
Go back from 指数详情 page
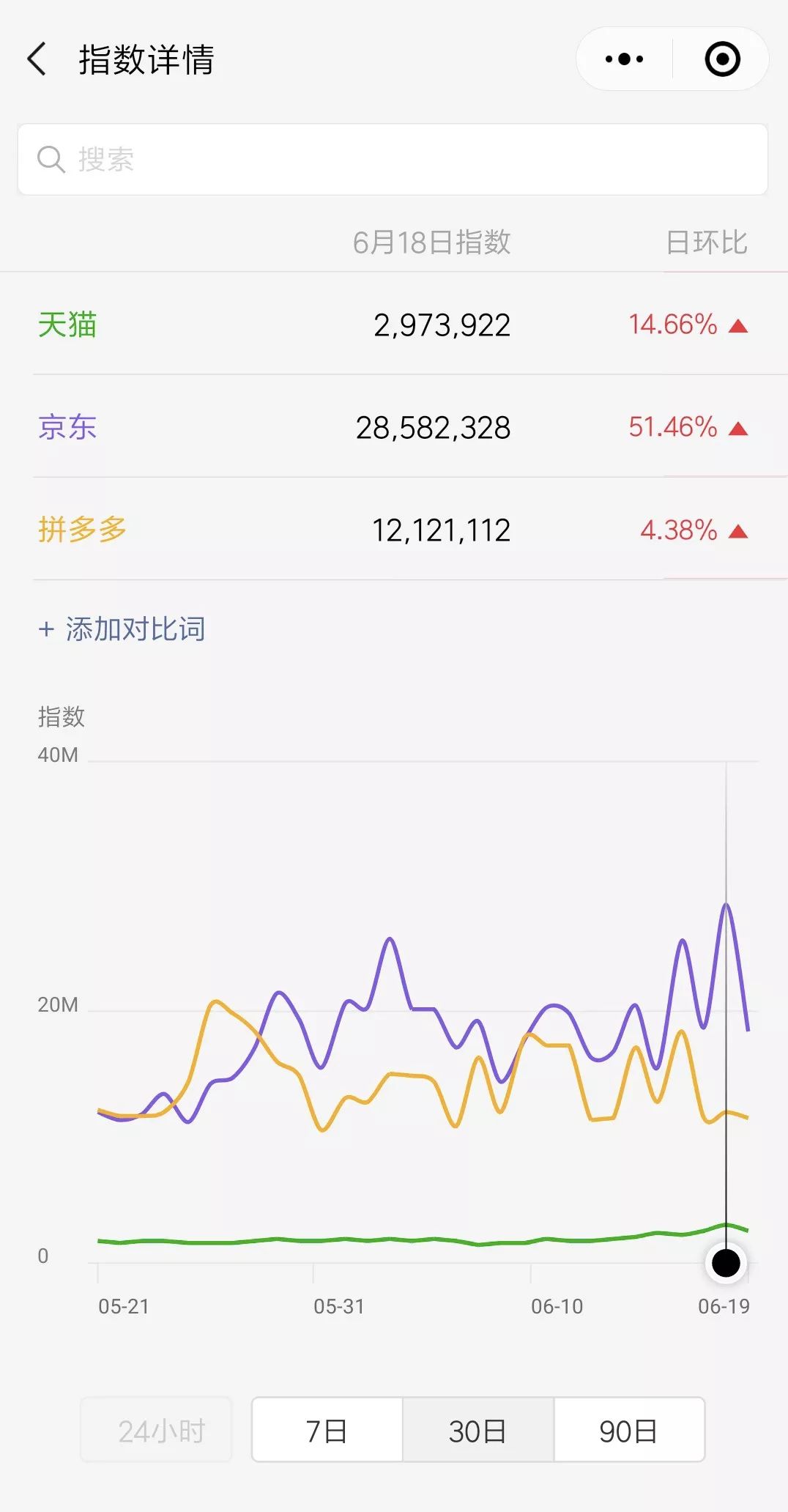[x=37, y=59]
